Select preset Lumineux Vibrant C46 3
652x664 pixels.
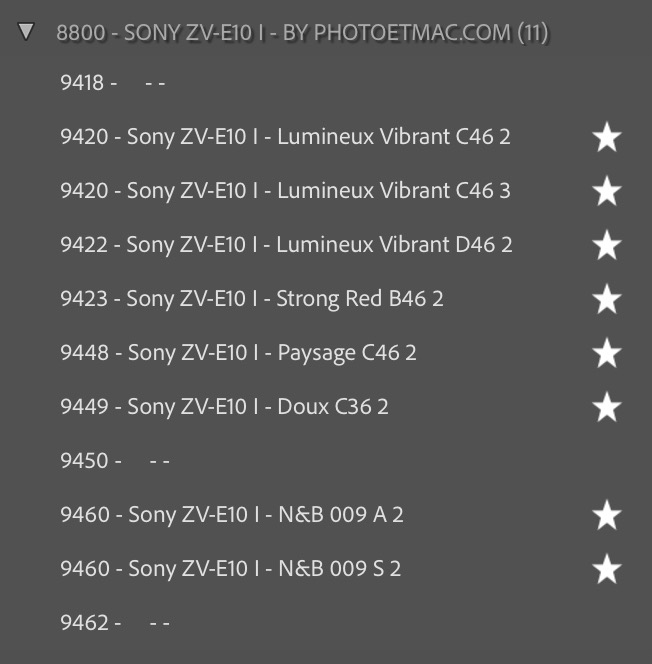(285, 191)
